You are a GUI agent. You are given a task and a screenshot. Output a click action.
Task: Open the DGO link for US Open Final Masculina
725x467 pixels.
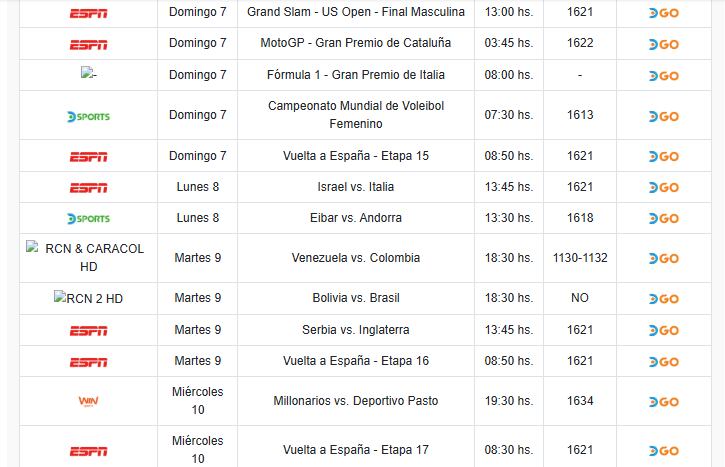point(663,13)
